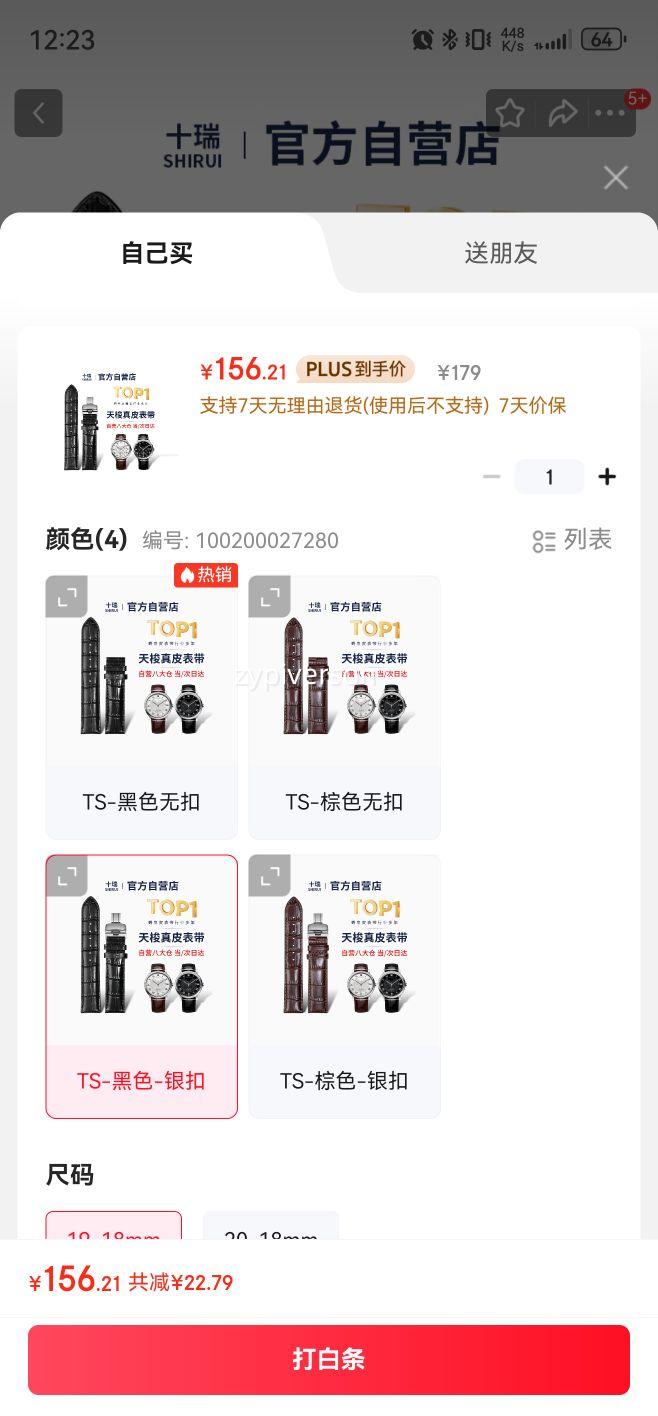Go back with the top-left arrow
The image size is (658, 1416).
(x=38, y=113)
